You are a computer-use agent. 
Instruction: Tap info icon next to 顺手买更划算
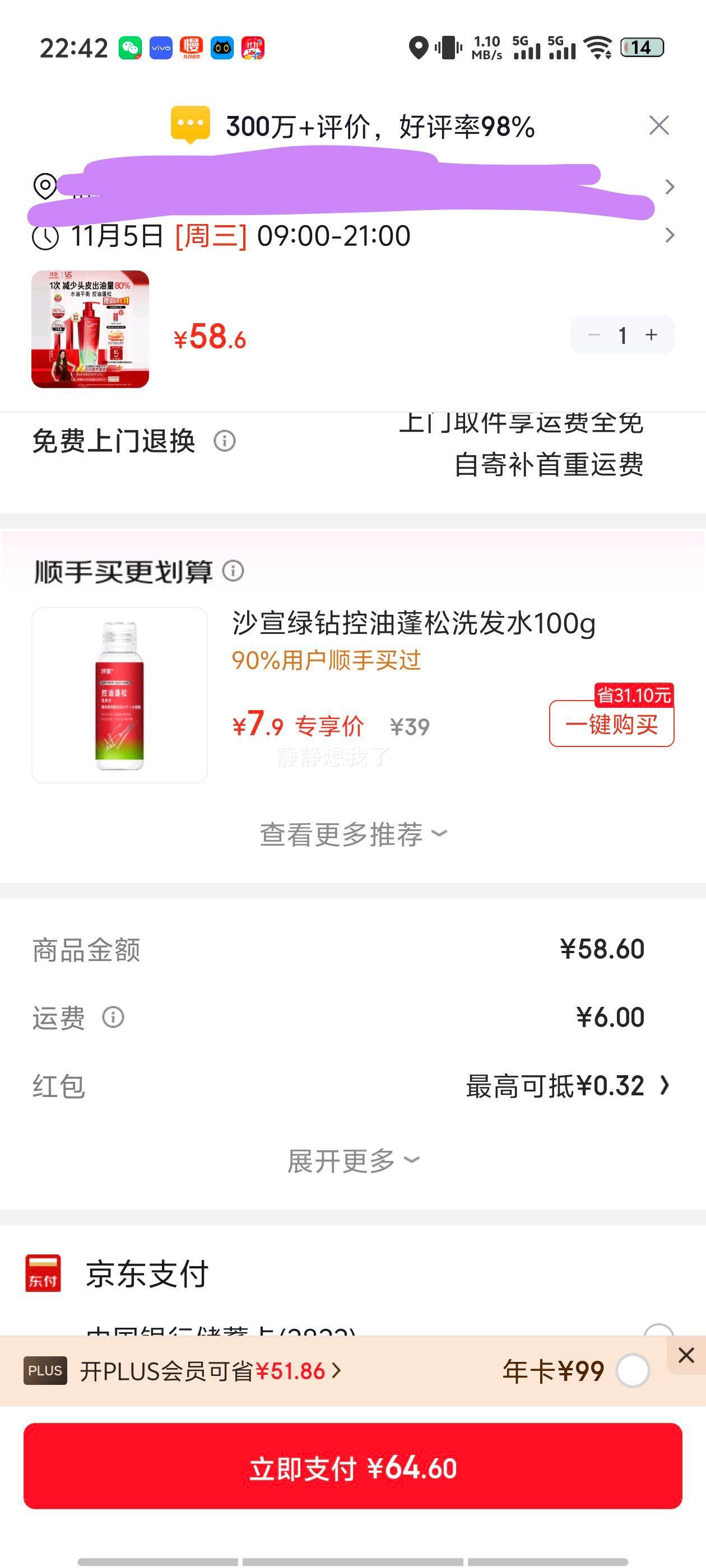click(x=233, y=571)
